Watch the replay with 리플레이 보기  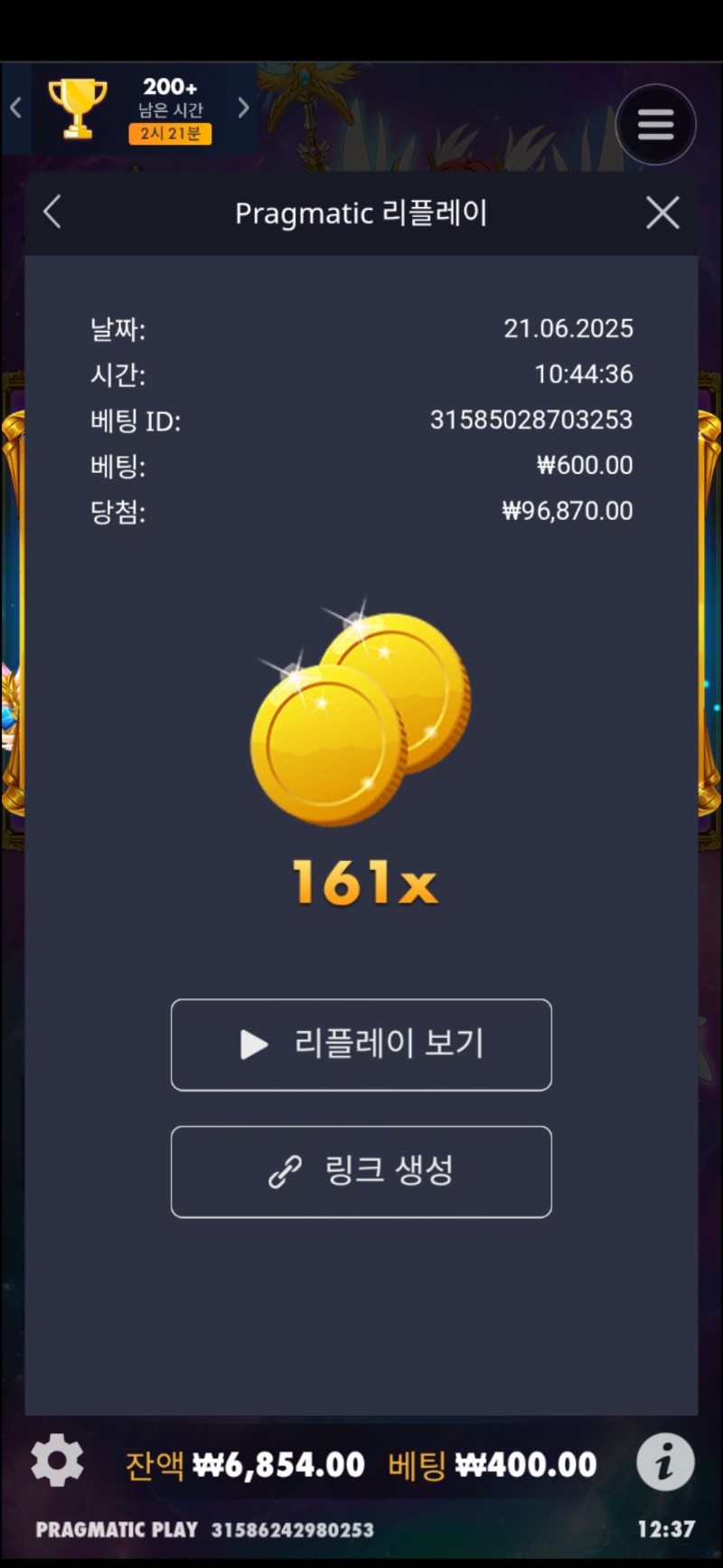pos(361,1044)
